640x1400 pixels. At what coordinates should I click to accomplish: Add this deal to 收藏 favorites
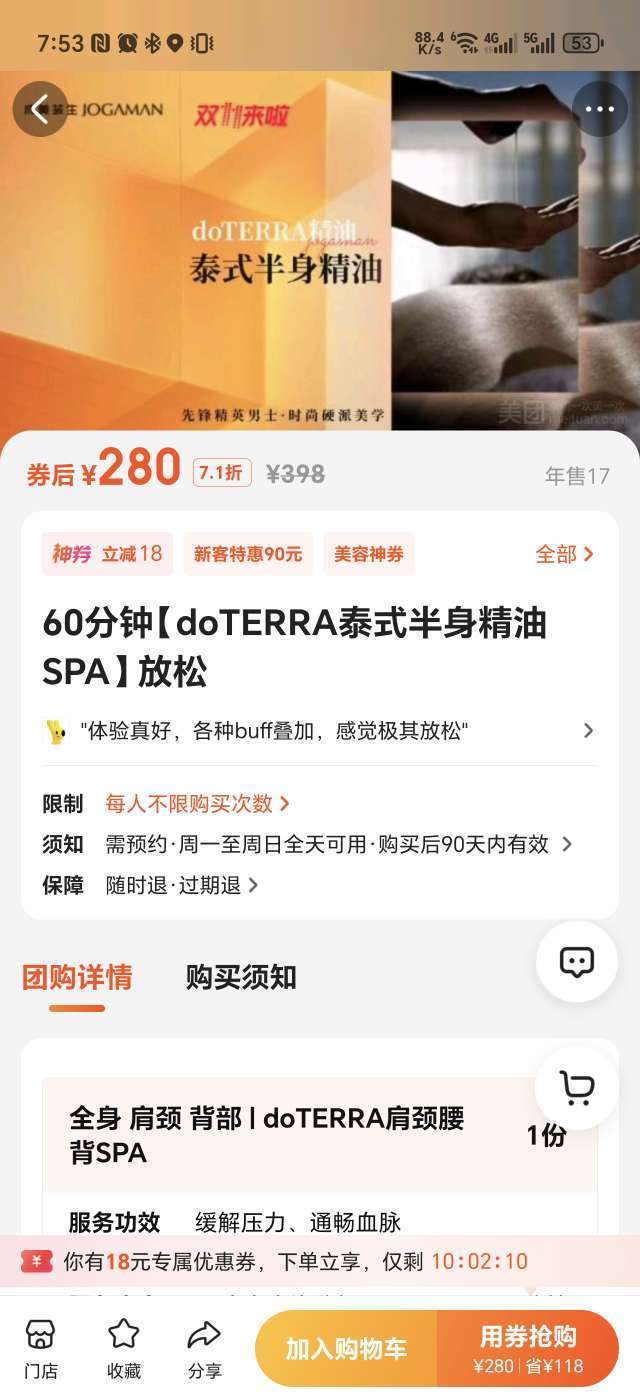pos(123,1349)
